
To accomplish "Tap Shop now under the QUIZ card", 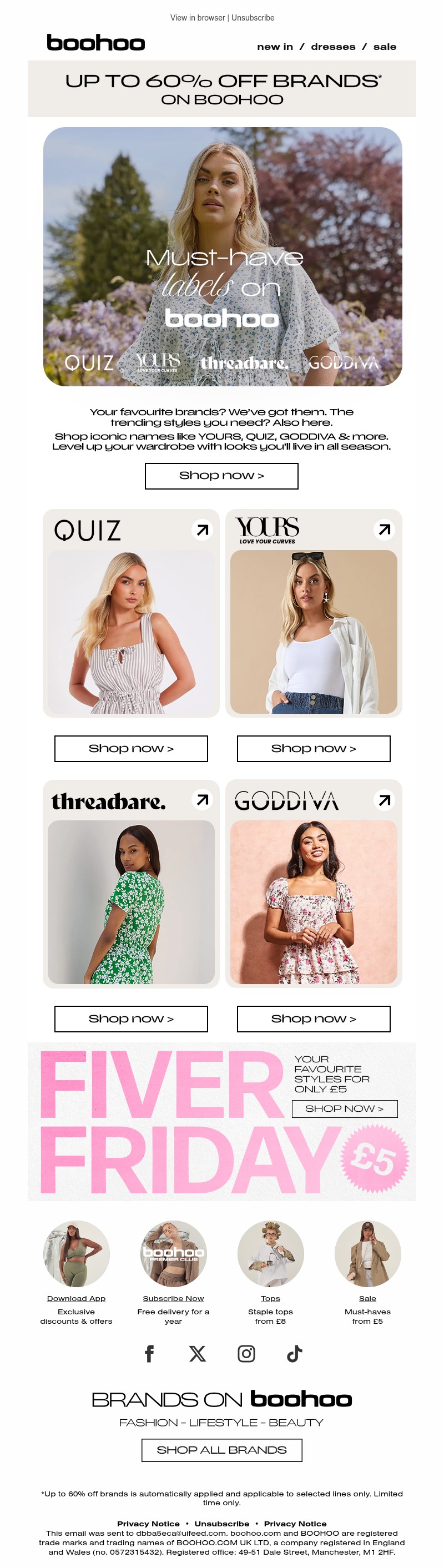I will click(x=131, y=748).
